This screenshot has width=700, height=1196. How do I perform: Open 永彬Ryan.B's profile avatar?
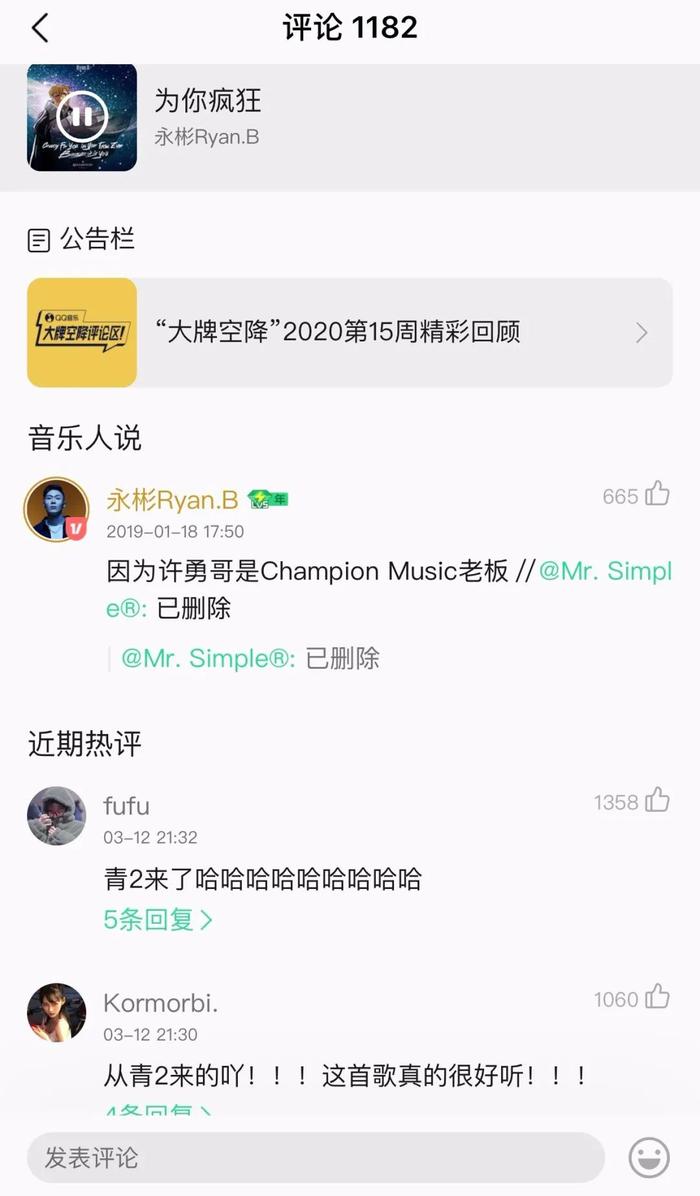(56, 509)
